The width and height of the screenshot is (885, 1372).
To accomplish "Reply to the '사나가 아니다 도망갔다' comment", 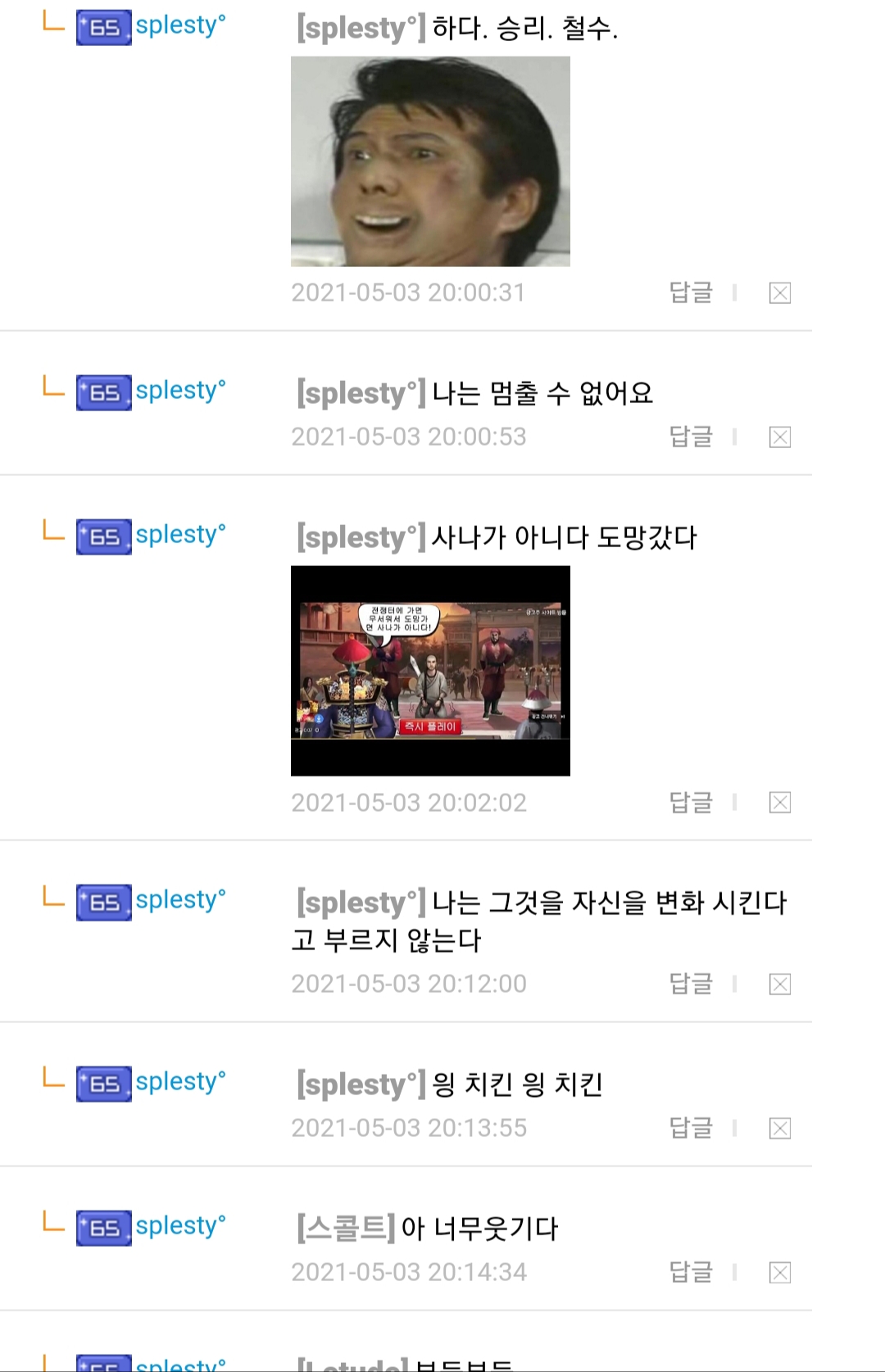I will (691, 802).
